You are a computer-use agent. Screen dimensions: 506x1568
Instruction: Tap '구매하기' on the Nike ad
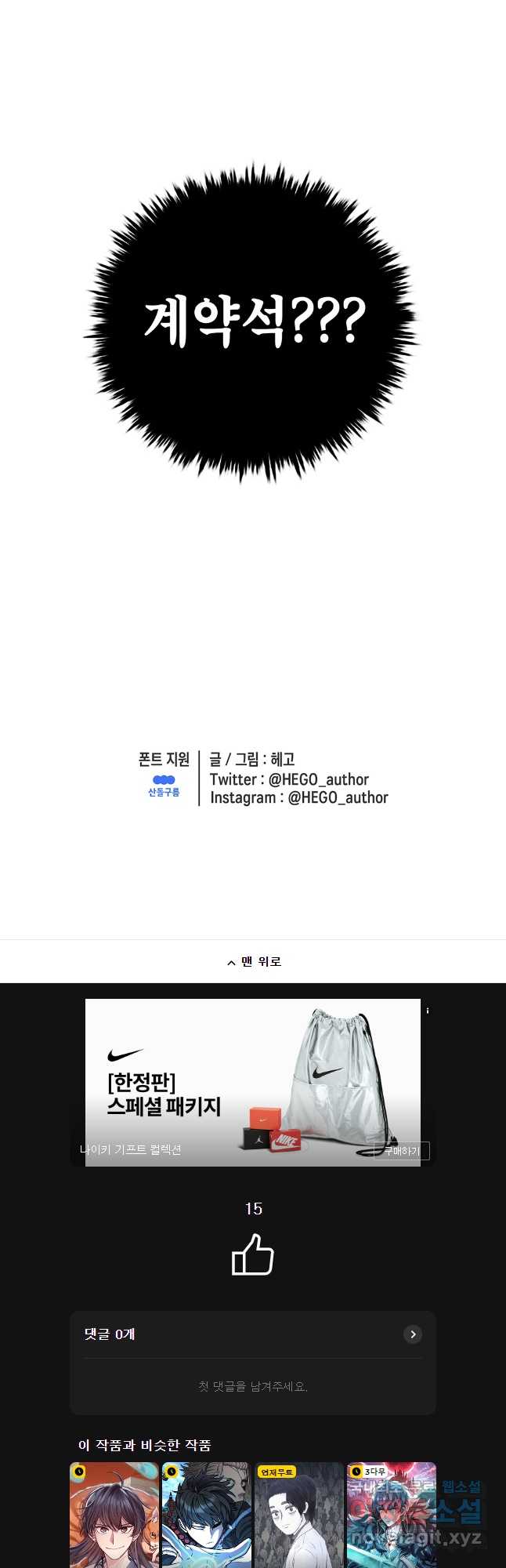click(x=402, y=1151)
